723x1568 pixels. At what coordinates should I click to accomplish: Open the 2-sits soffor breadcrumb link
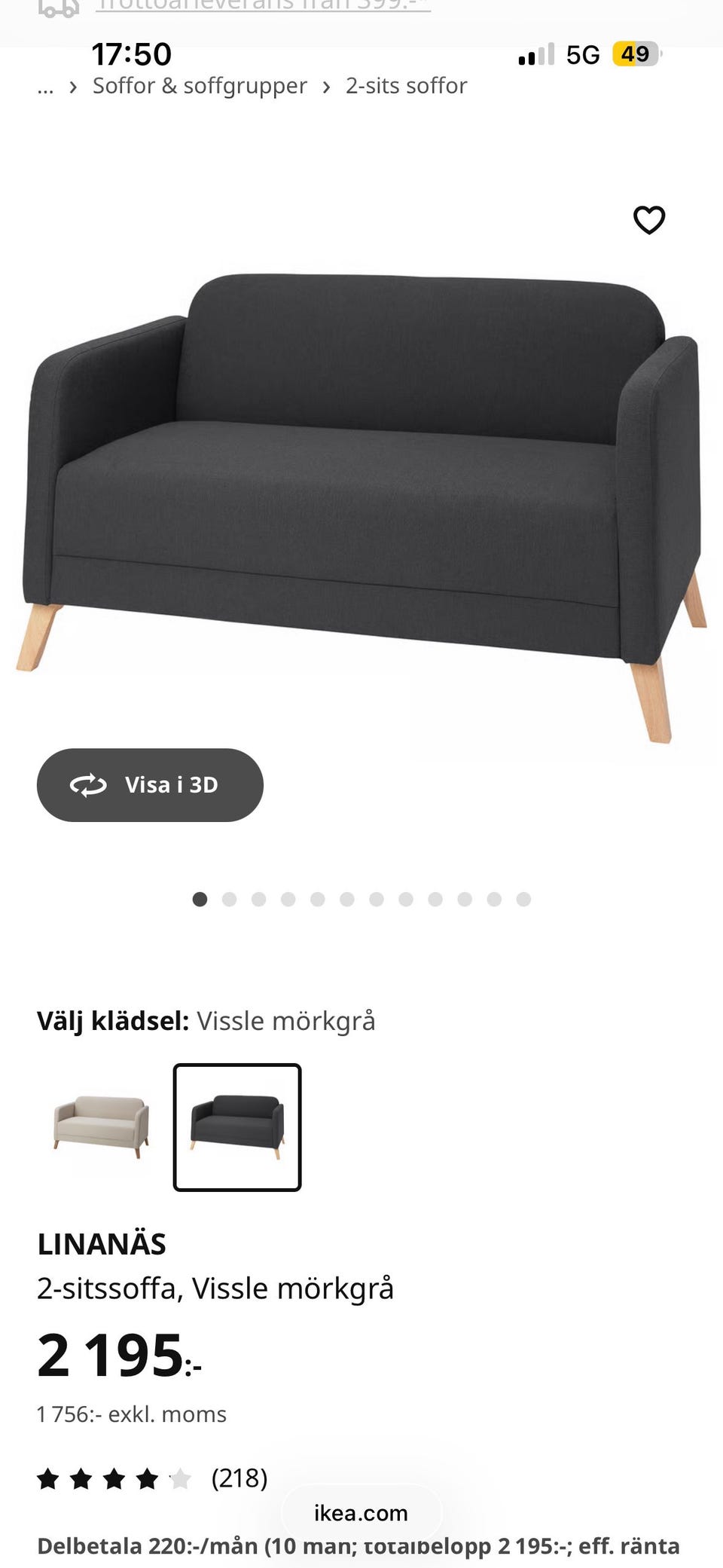404,86
